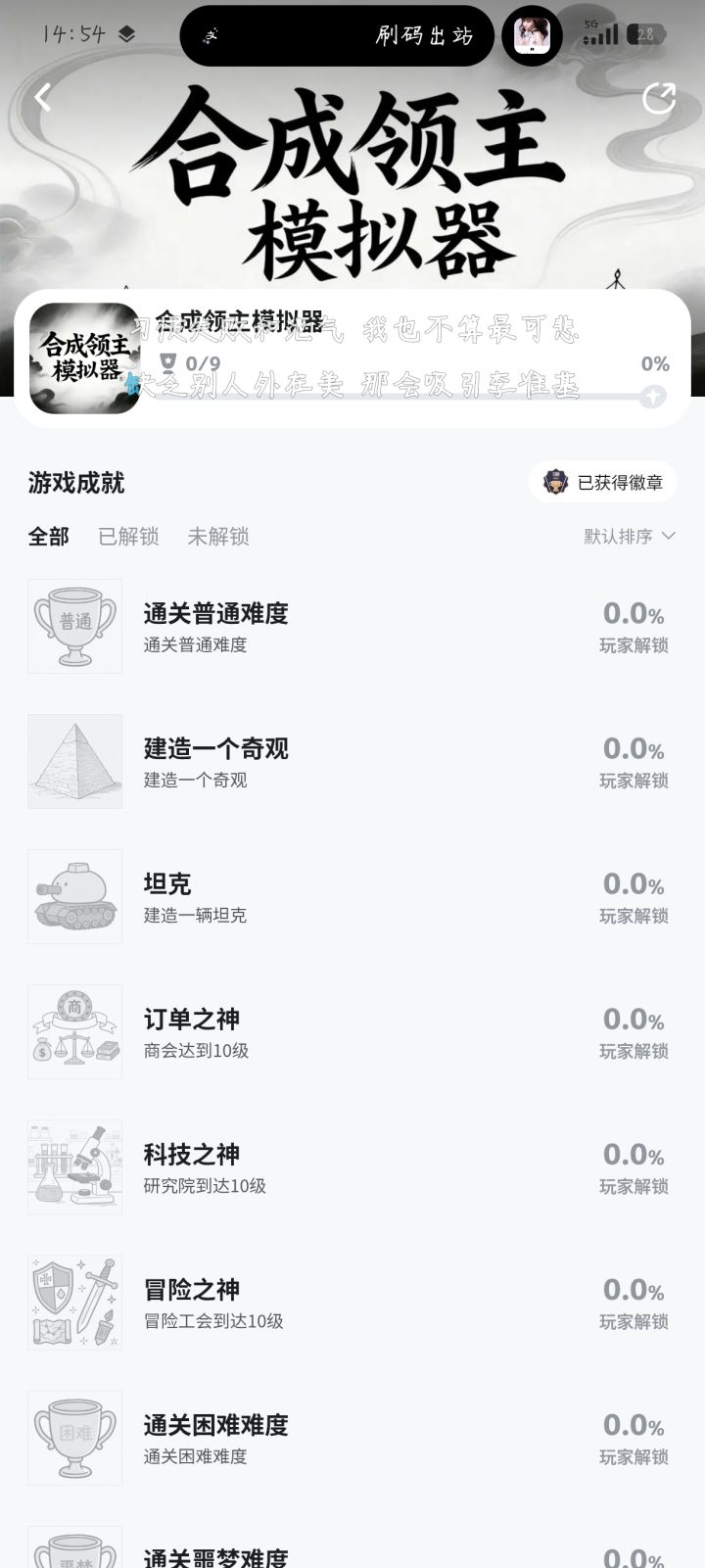705x1568 pixels.
Task: Select the 未解锁 filter tab
Action: coord(221,537)
